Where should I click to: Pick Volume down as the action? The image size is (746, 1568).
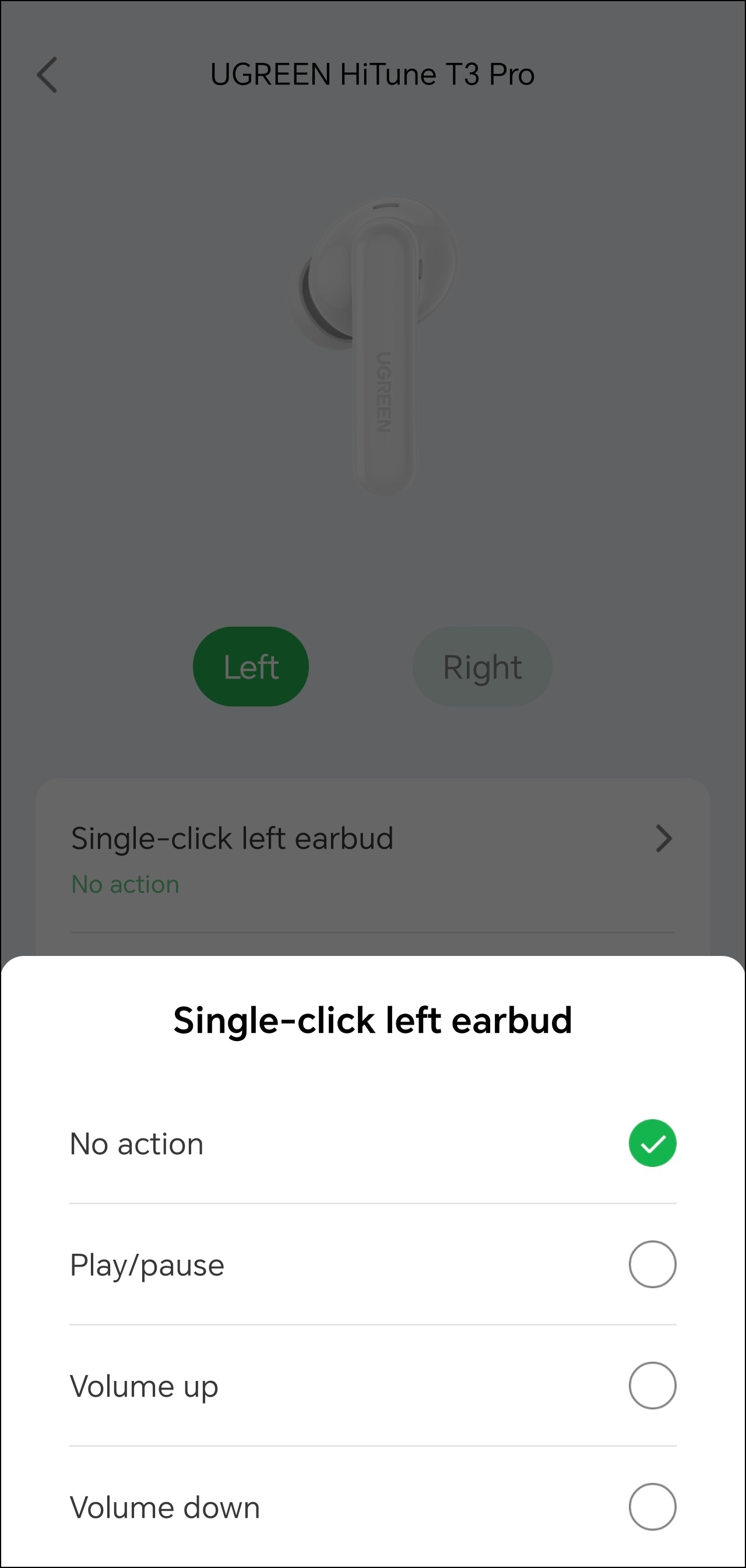pos(652,1507)
